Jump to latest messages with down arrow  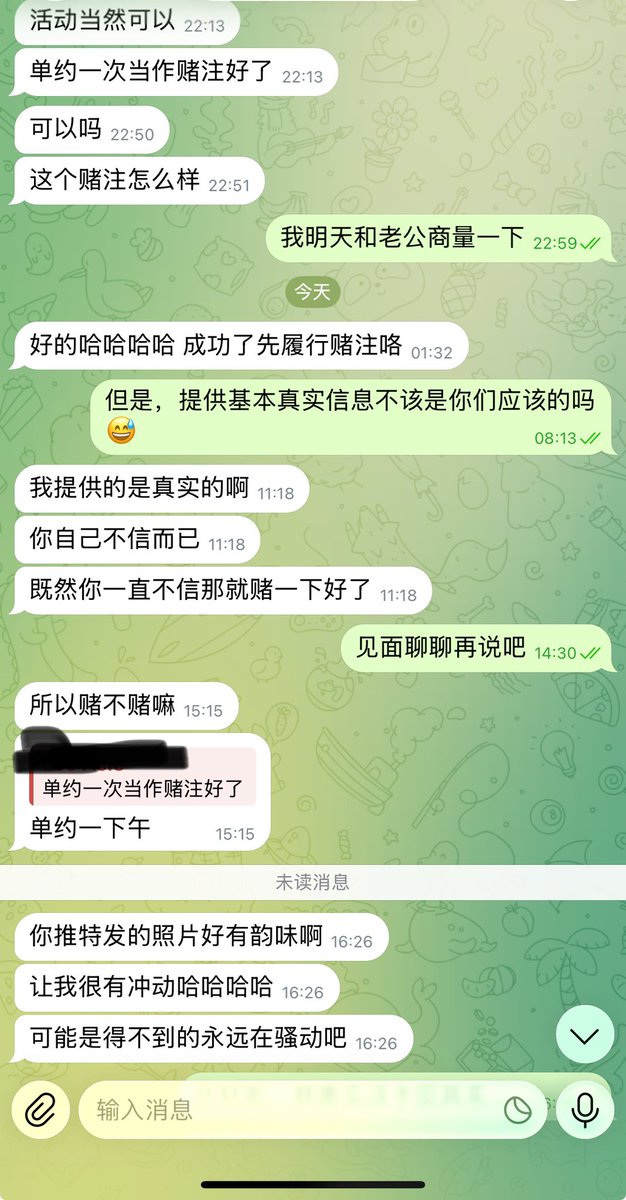click(x=585, y=1036)
